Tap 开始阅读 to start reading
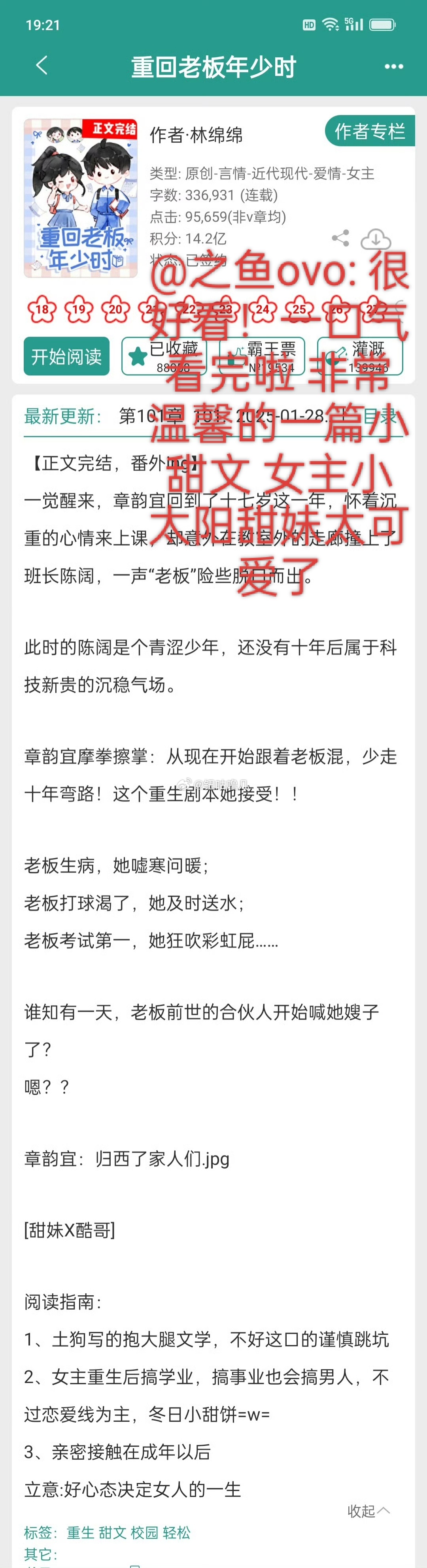Viewport: 427px width, 1568px height. click(66, 356)
